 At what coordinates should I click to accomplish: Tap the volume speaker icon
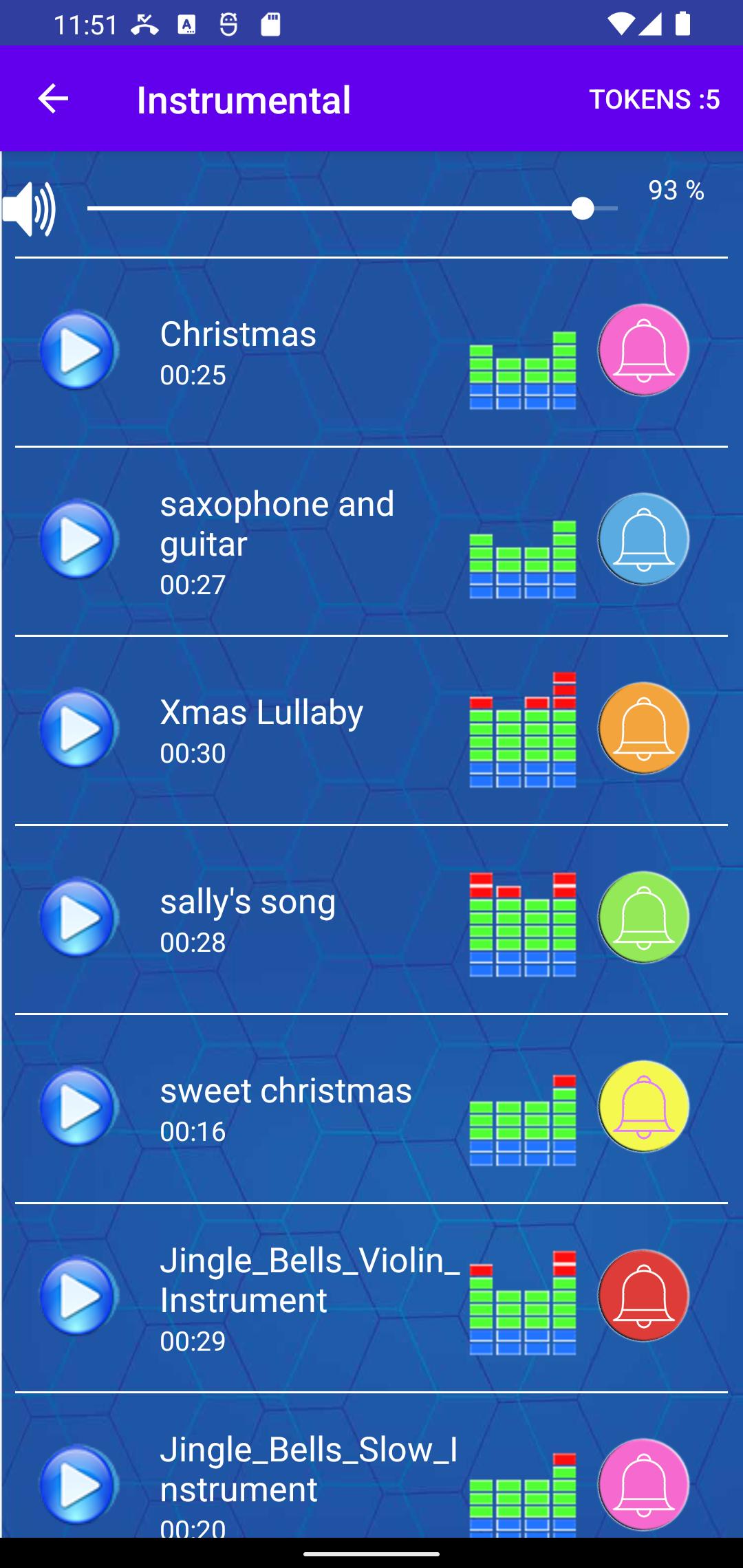tap(29, 209)
